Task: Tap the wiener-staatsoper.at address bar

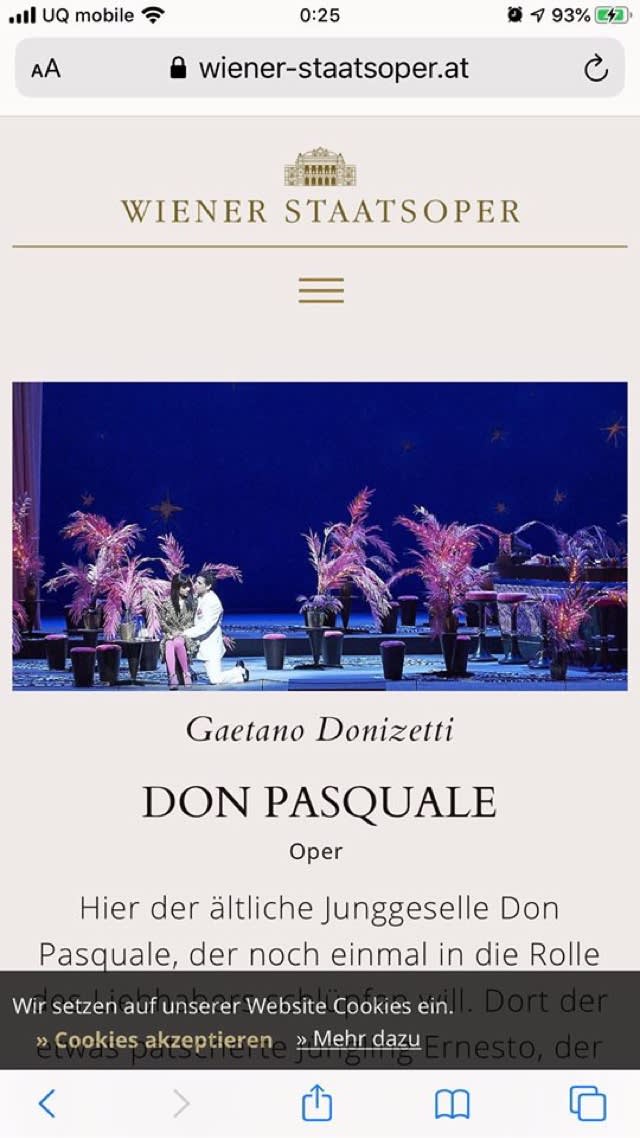Action: click(x=320, y=69)
